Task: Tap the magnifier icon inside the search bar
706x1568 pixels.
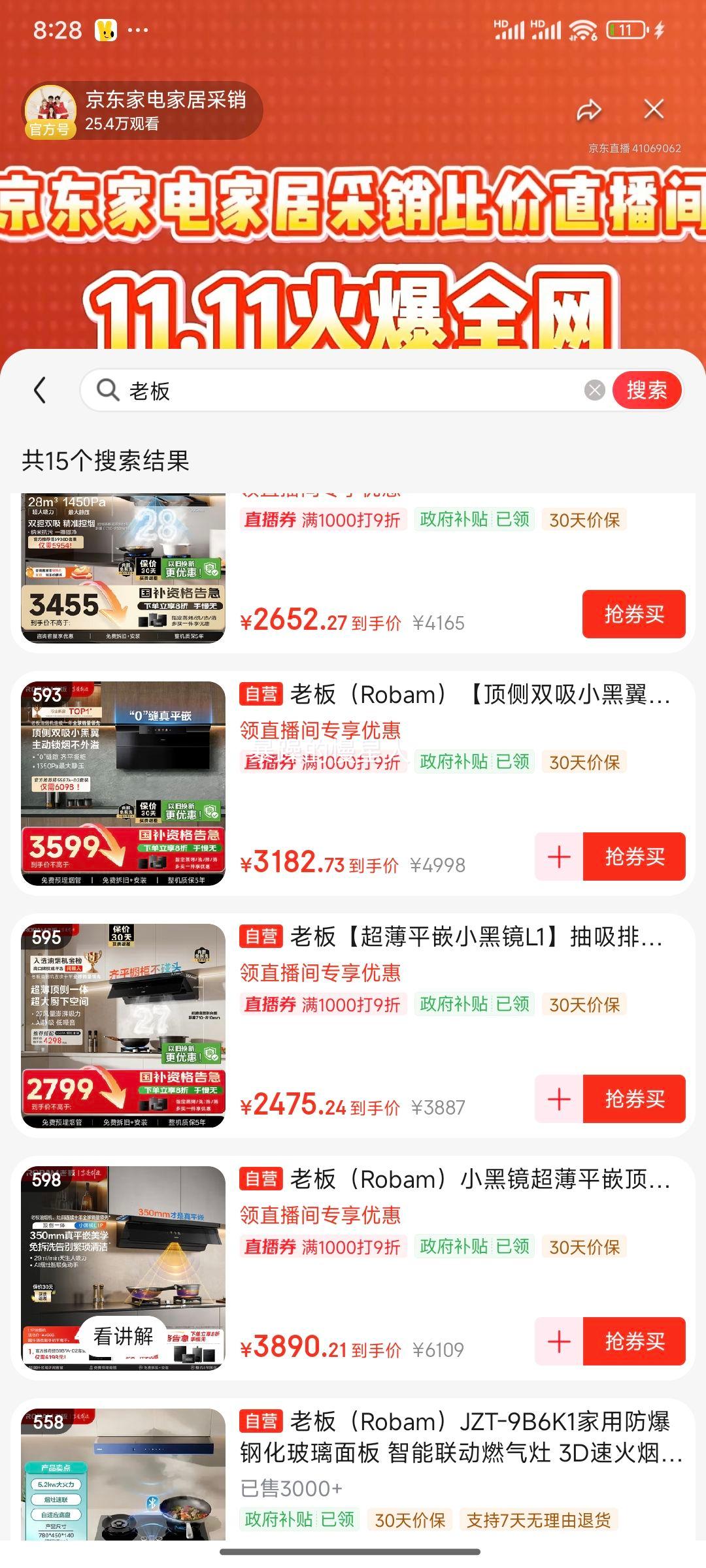Action: pos(107,390)
